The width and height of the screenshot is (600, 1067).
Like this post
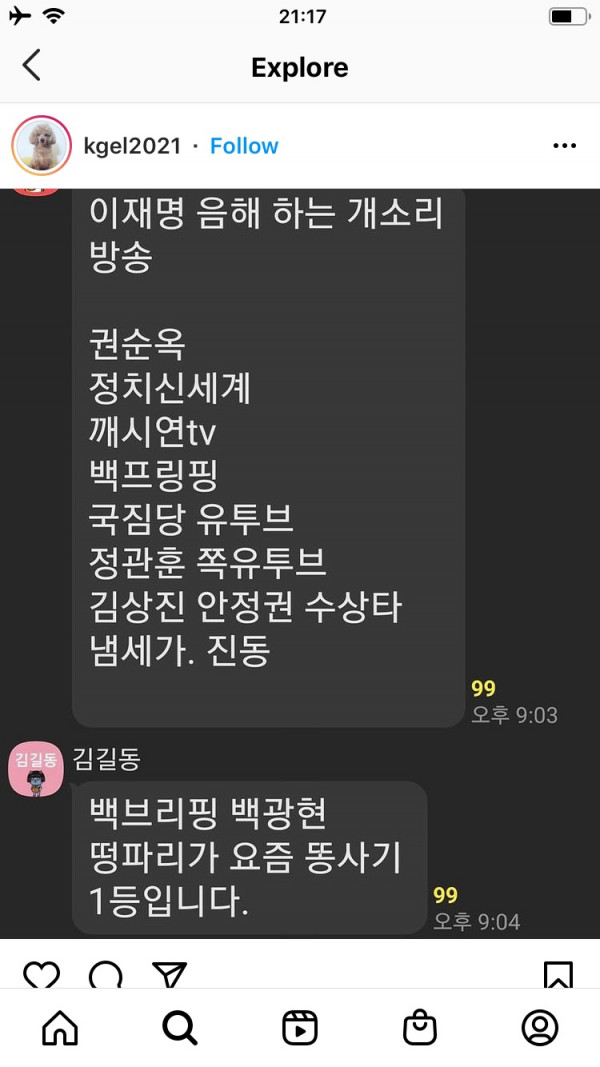point(41,974)
